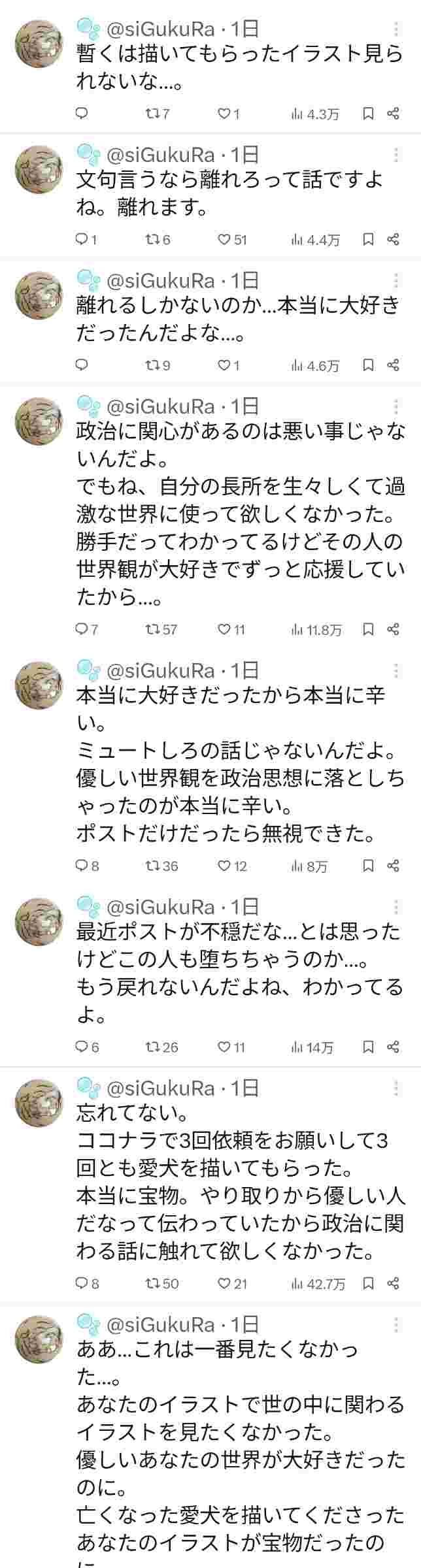The width and height of the screenshot is (421, 1568).
Task: Bookmark the post starting 最近ポストが不穏だな
Action: click(368, 1047)
